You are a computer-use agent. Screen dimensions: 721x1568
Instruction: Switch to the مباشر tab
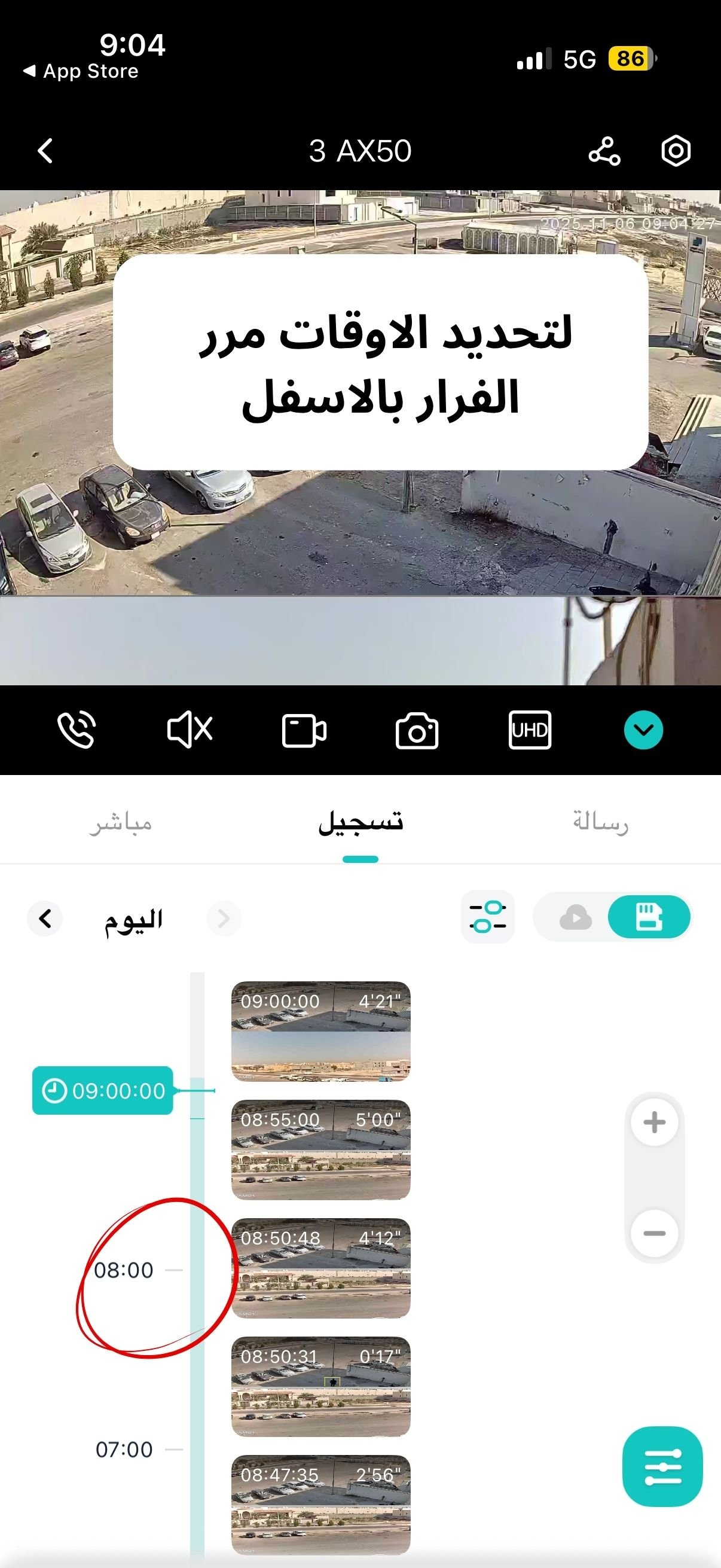point(121,823)
